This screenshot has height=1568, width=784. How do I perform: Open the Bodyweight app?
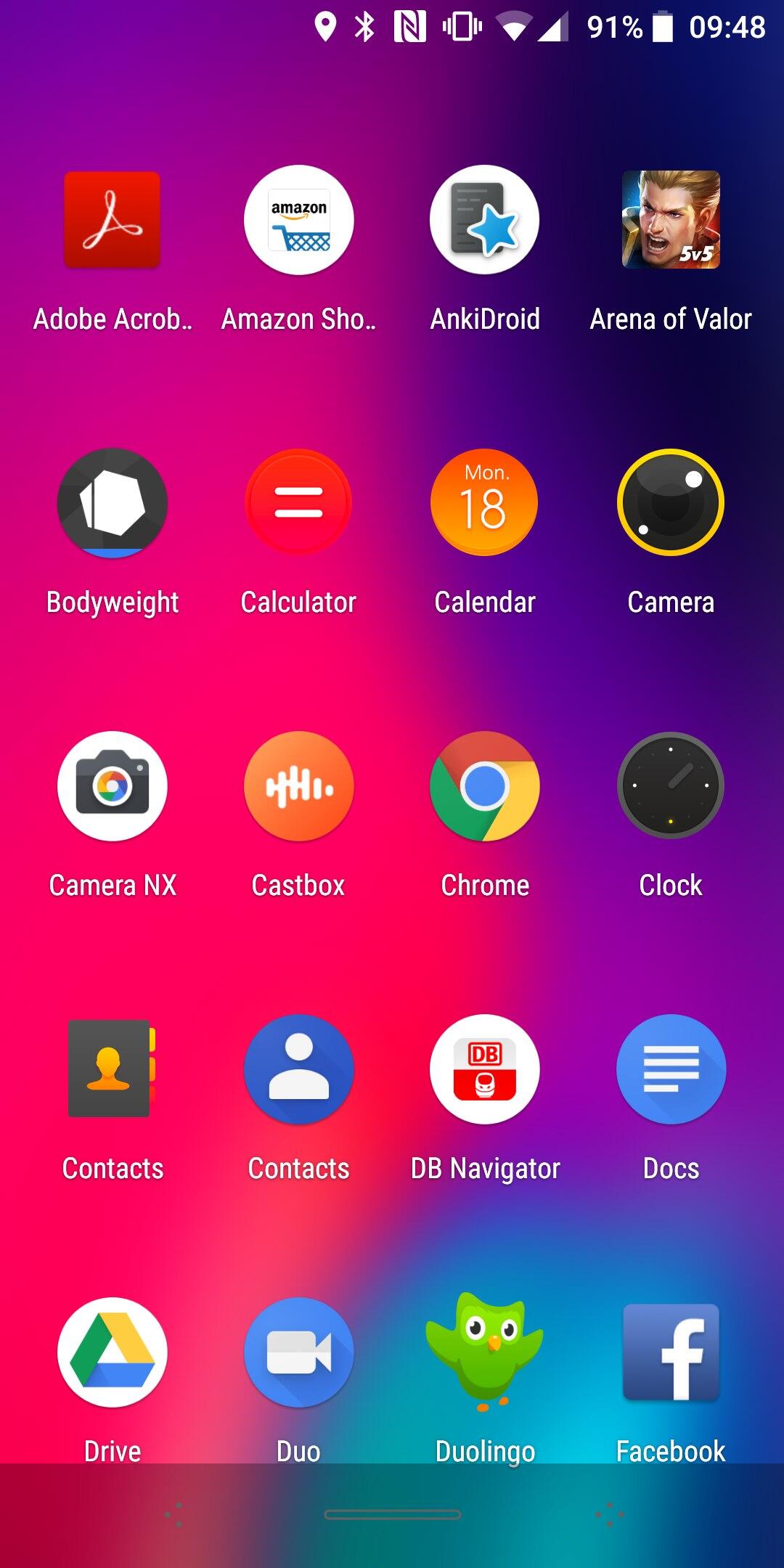[112, 503]
